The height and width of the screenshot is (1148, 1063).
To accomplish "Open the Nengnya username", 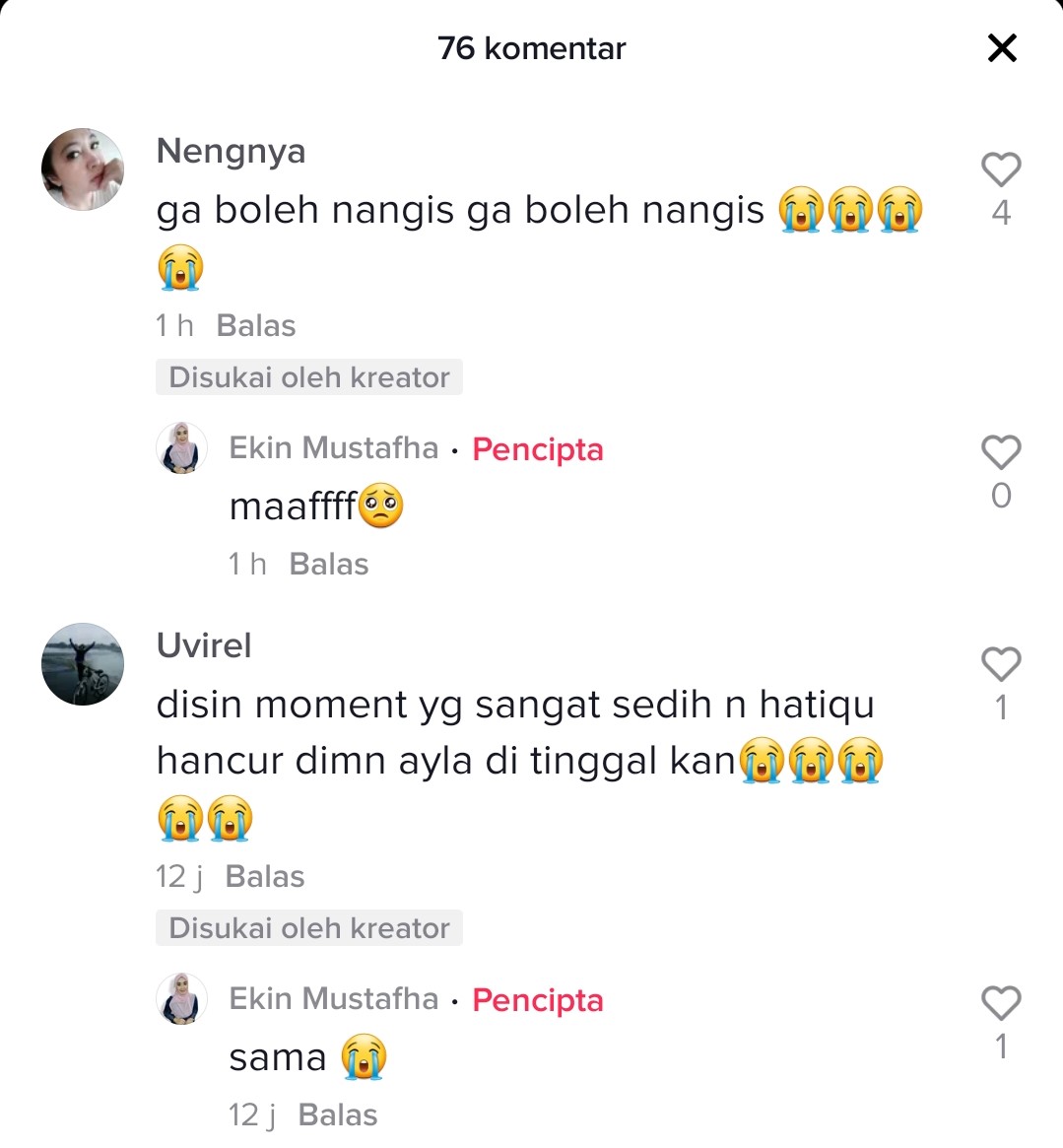I will (232, 151).
